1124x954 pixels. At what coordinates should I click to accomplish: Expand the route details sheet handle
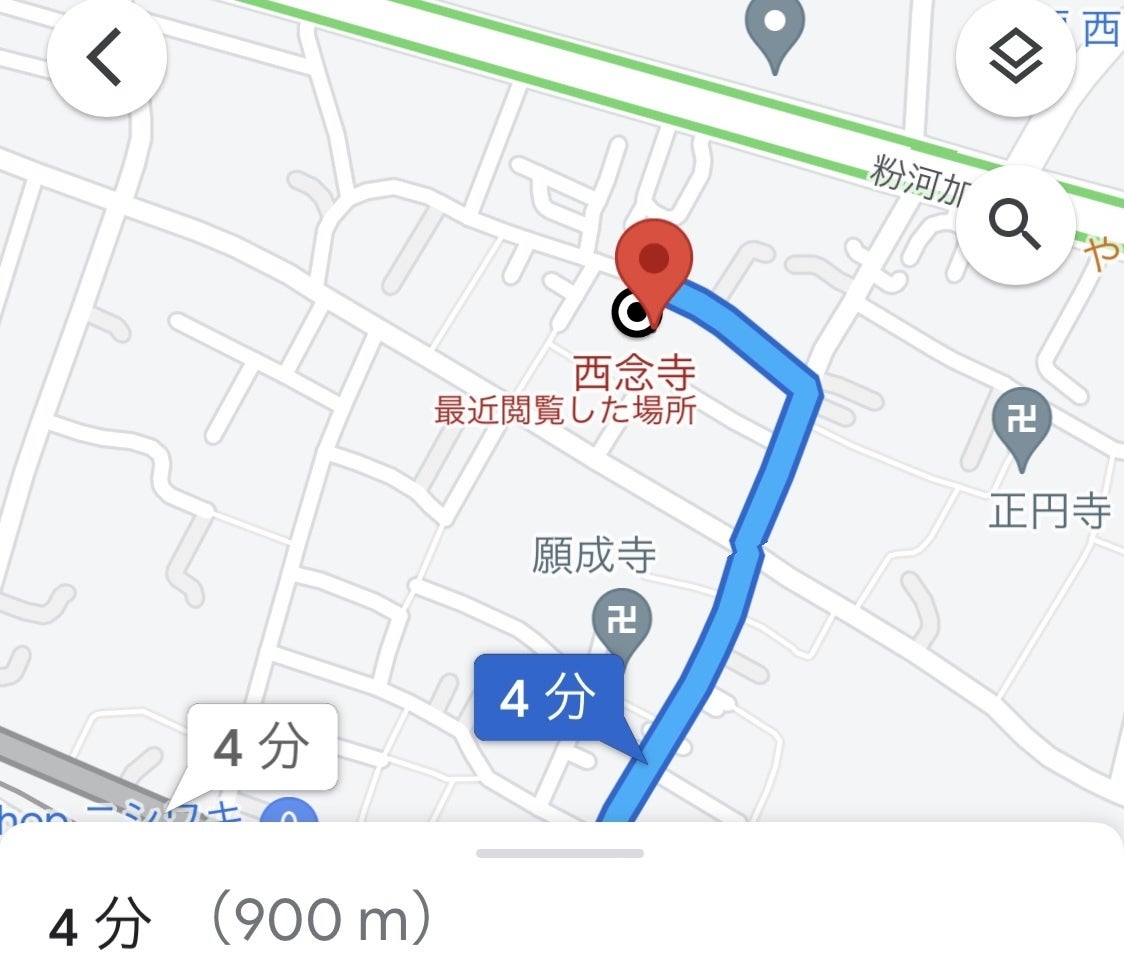560,853
